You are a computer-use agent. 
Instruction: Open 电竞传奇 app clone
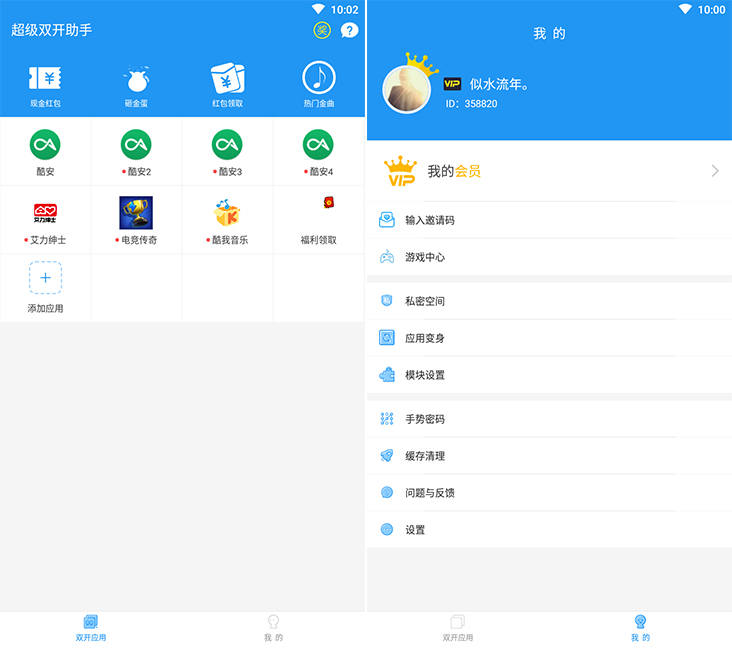click(136, 220)
